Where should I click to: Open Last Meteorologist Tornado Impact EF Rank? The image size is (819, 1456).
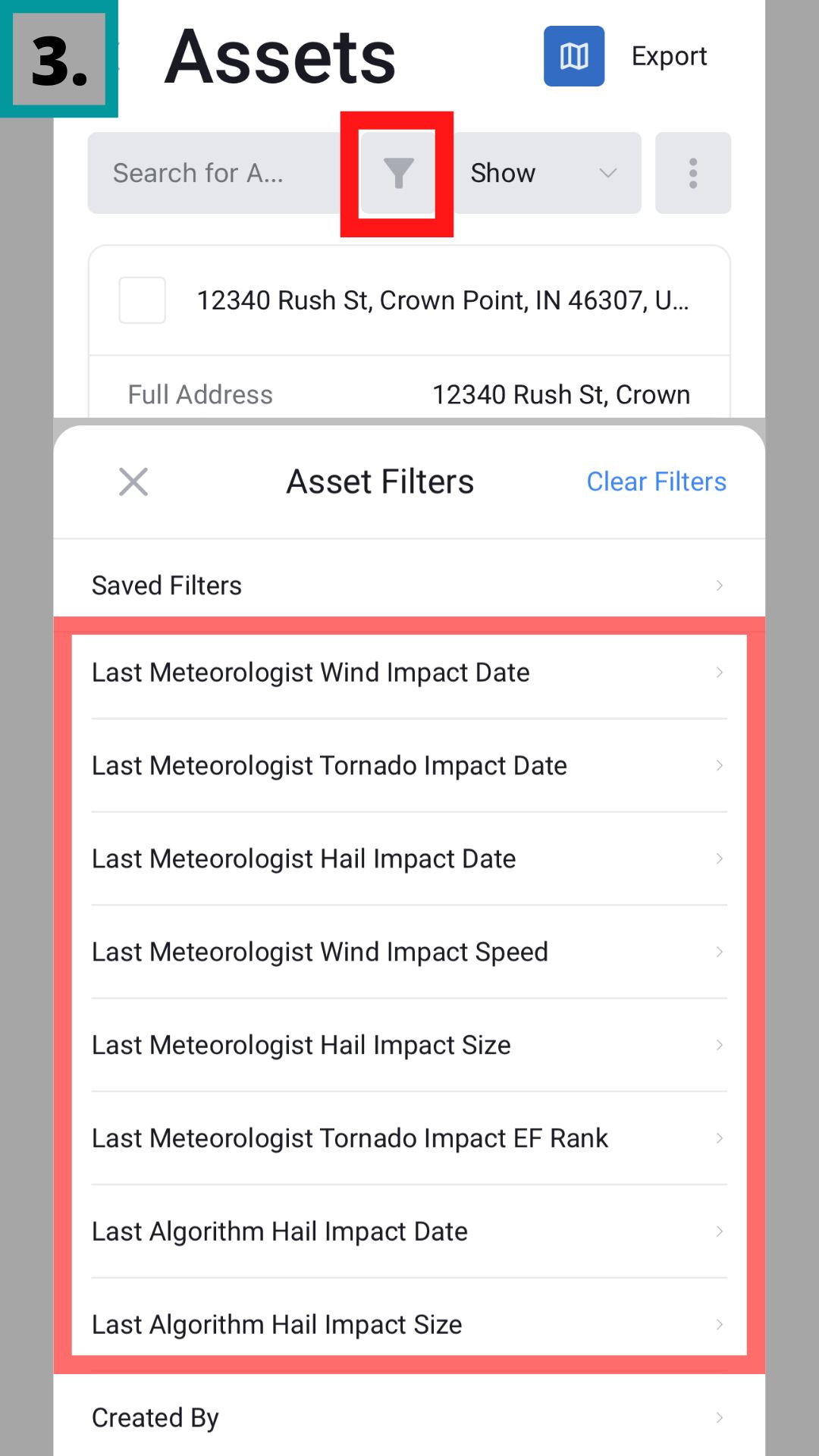coord(408,1139)
